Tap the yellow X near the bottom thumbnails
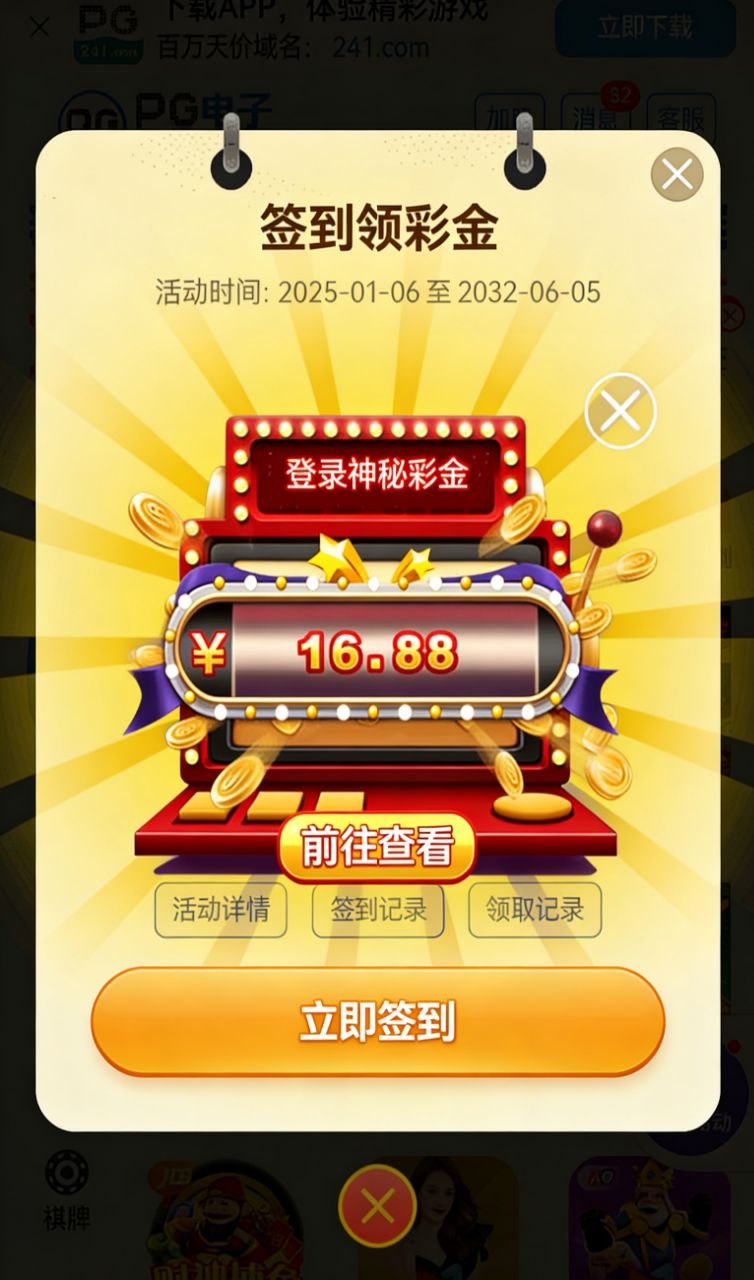This screenshot has width=754, height=1280. click(x=377, y=1205)
